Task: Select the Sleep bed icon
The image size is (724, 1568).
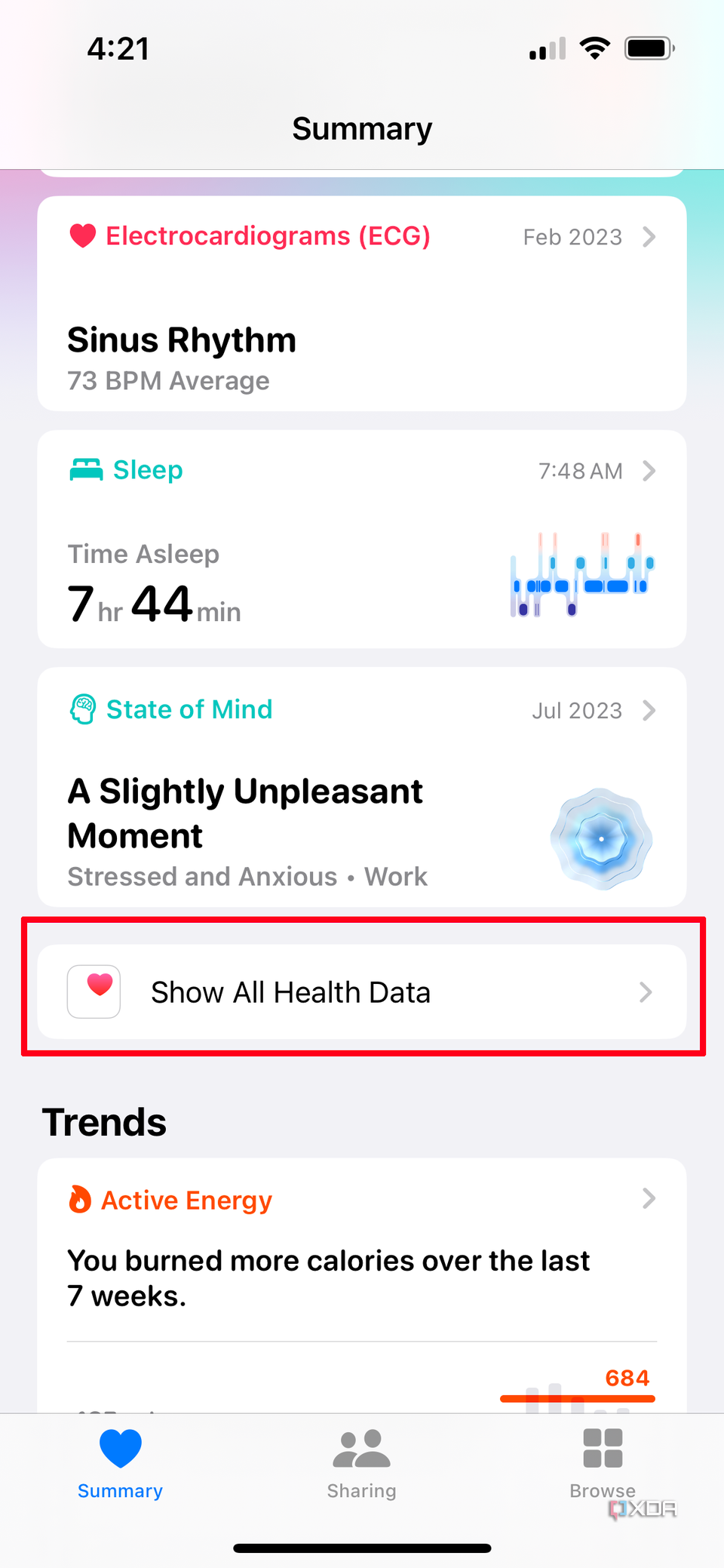Action: tap(85, 470)
